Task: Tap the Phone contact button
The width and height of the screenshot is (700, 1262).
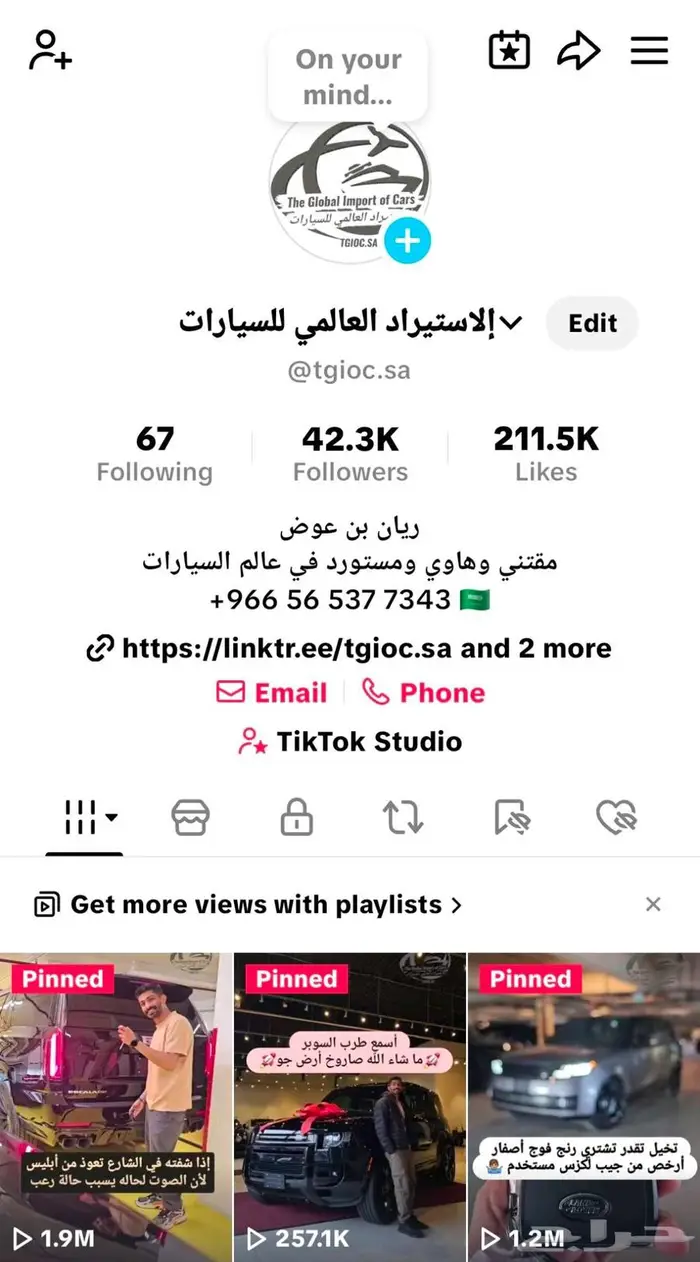Action: [423, 693]
